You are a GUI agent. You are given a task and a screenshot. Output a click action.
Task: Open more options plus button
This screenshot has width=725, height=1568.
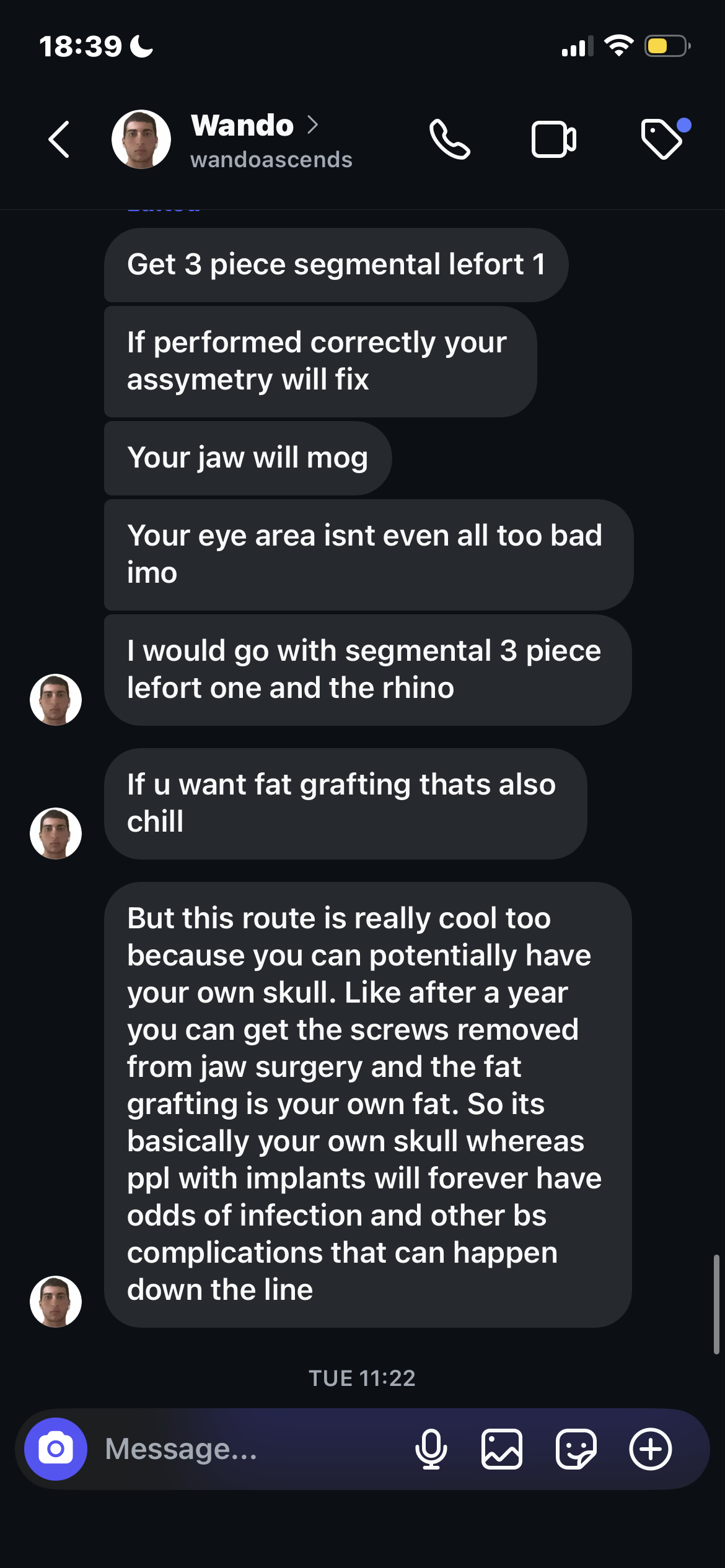pyautogui.click(x=650, y=1448)
